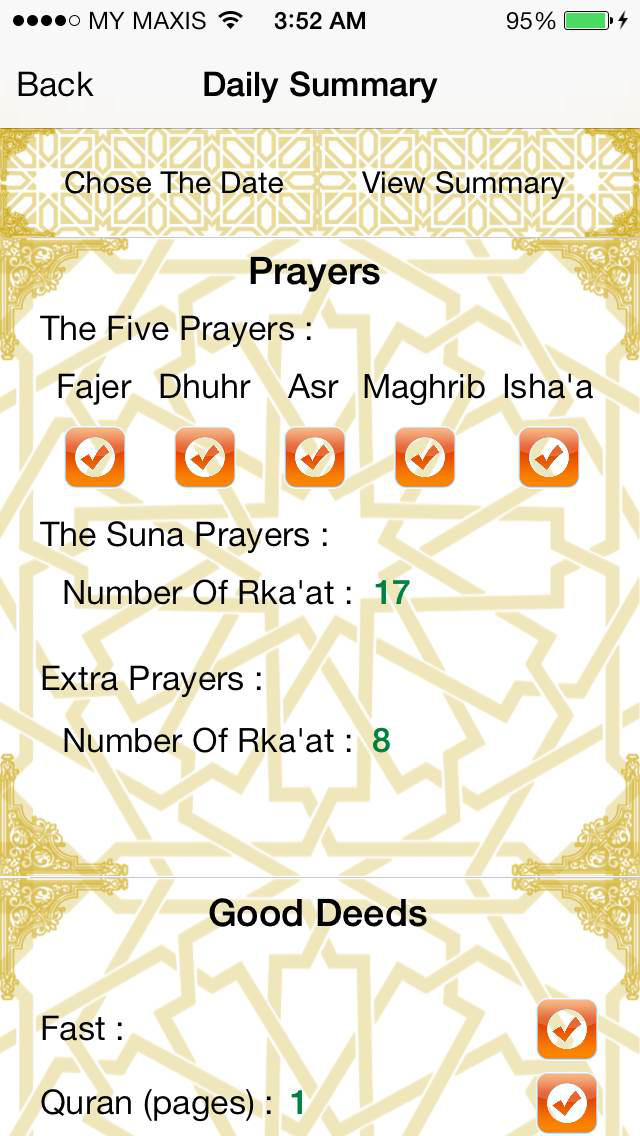Screen dimensions: 640x1136
Task: Untick the Maghrib prayer checkbox
Action: coord(425,457)
